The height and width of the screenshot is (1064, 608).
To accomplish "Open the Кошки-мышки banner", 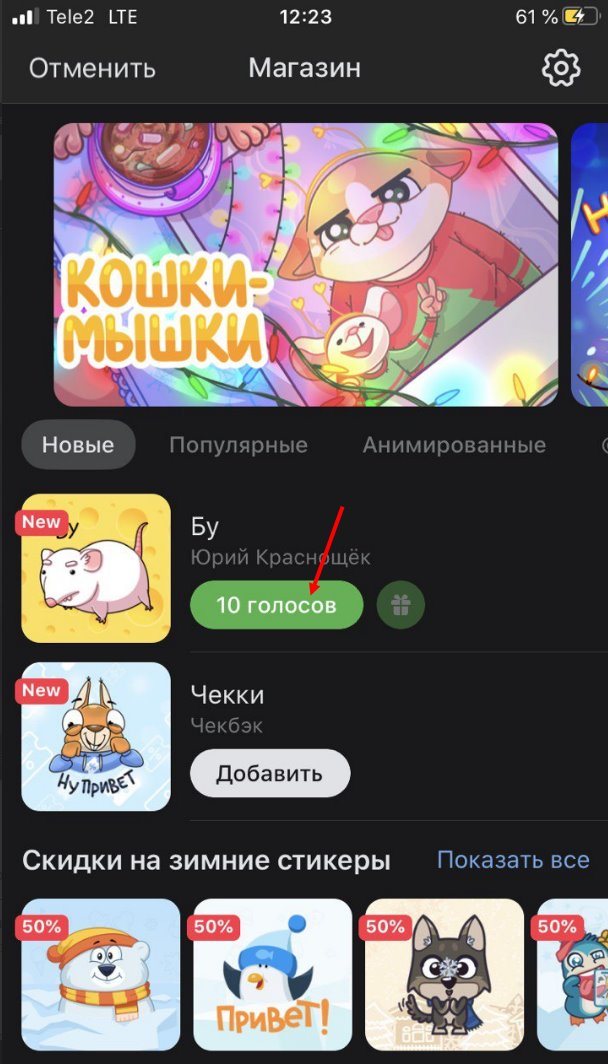I will coord(305,264).
